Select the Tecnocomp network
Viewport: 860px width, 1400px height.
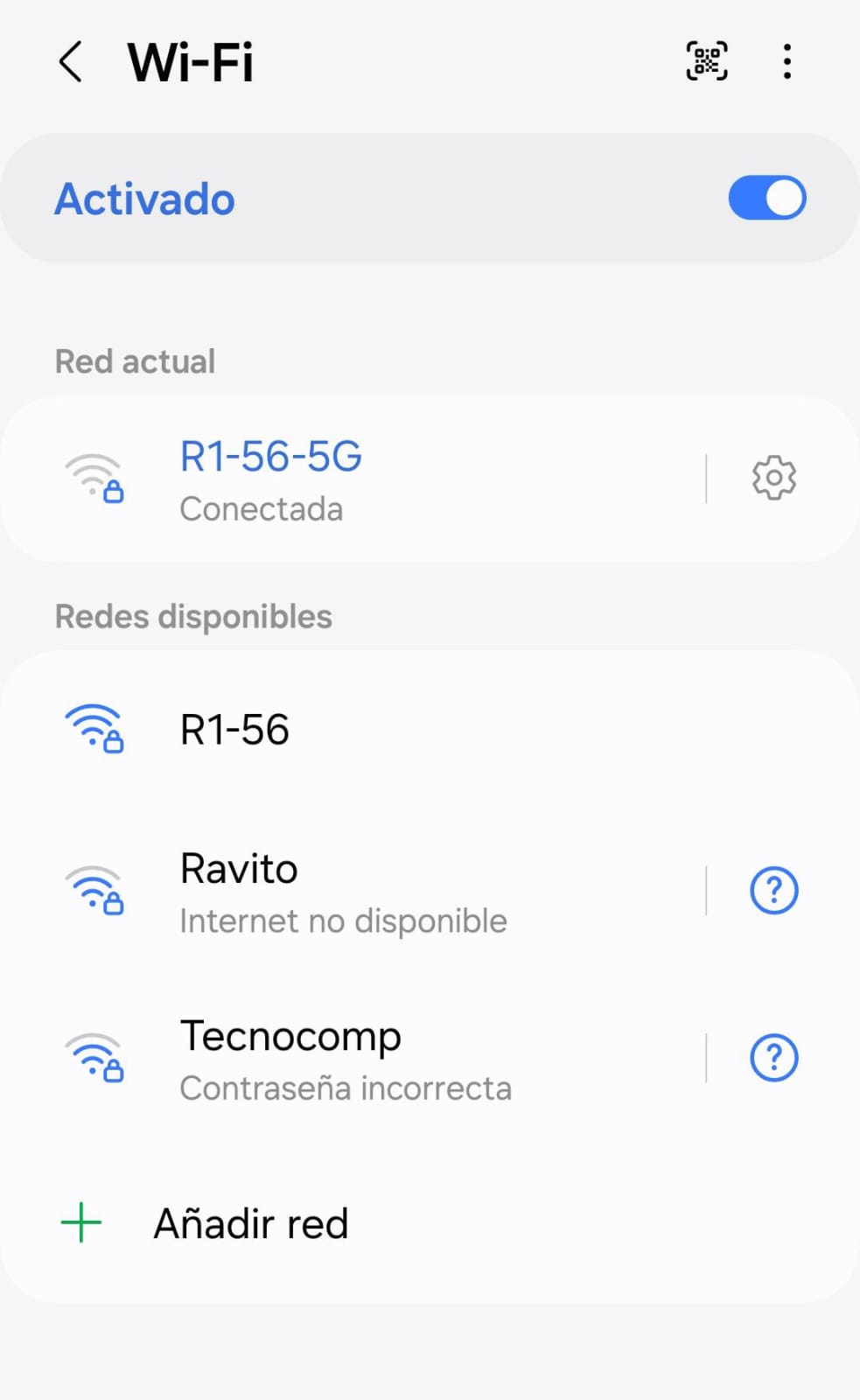pos(350,1059)
